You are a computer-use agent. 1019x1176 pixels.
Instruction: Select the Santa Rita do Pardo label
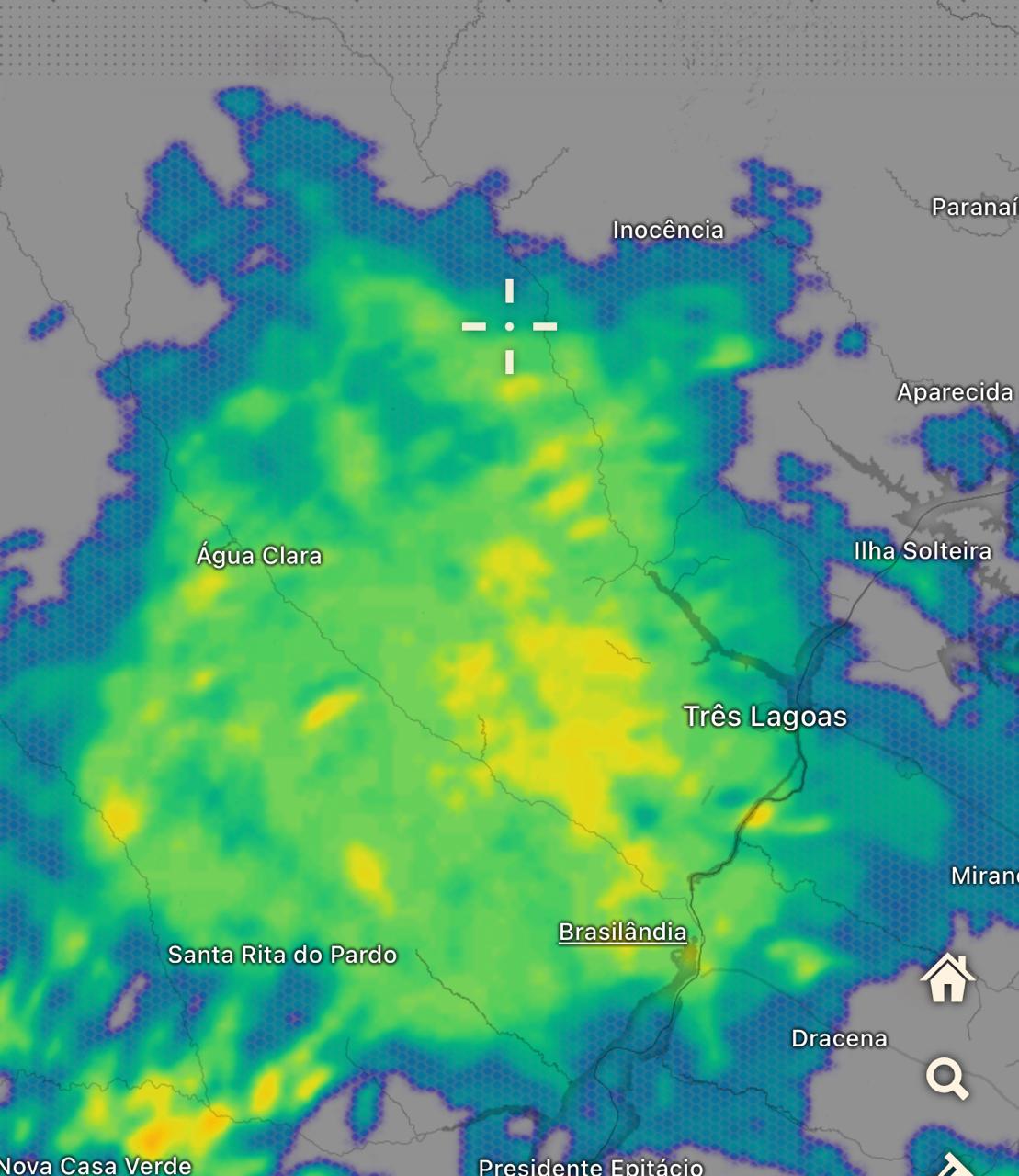click(x=282, y=955)
